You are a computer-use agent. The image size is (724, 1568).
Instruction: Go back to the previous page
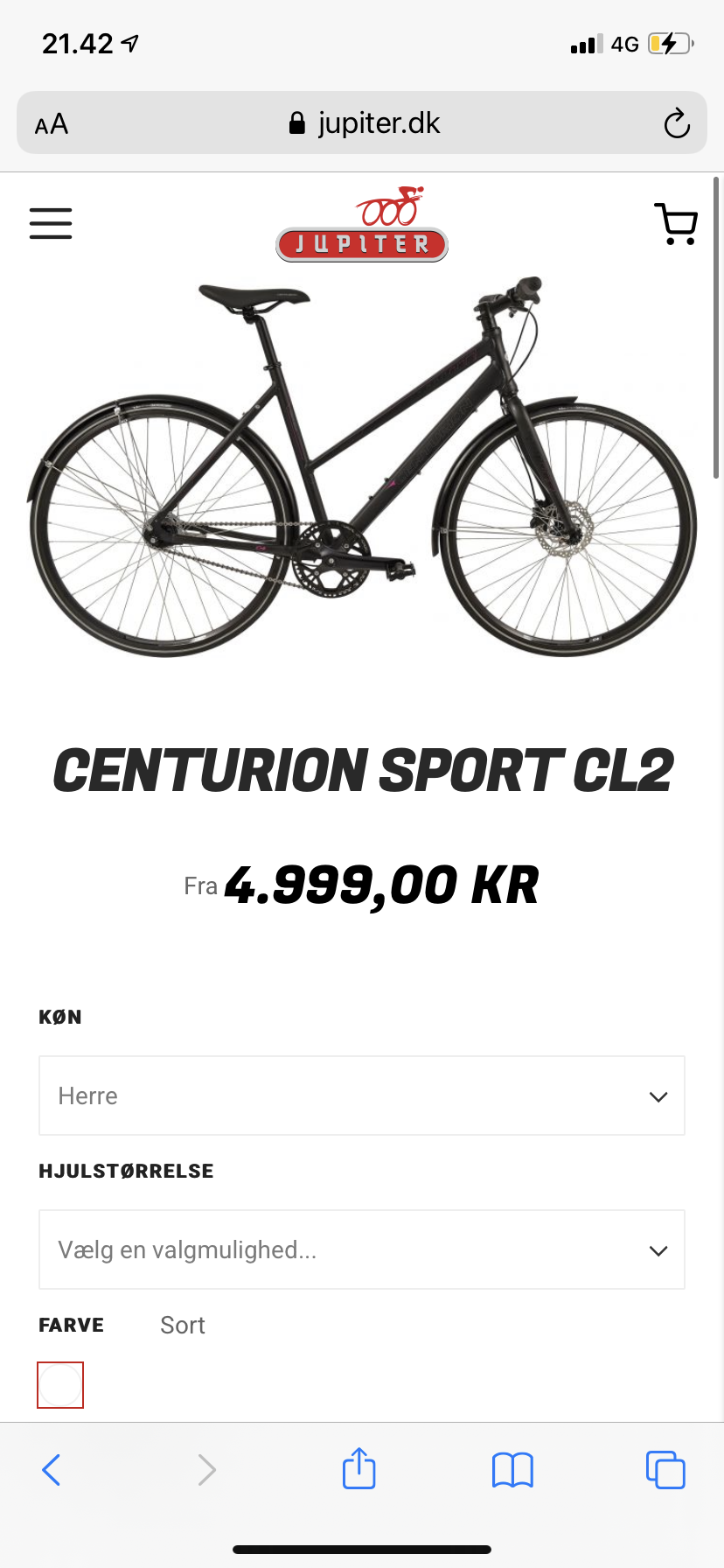click(x=52, y=1470)
